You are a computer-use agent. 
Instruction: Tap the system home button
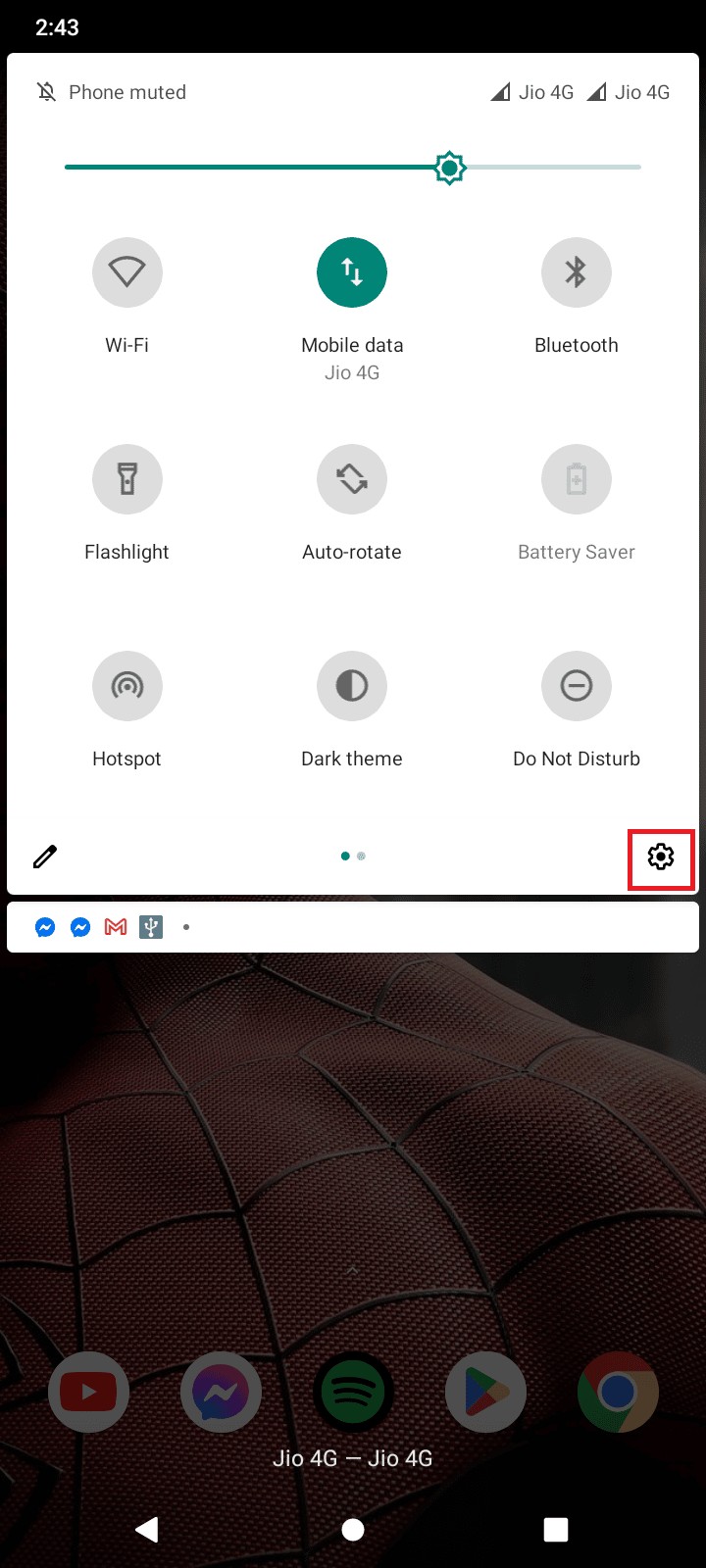click(353, 1530)
